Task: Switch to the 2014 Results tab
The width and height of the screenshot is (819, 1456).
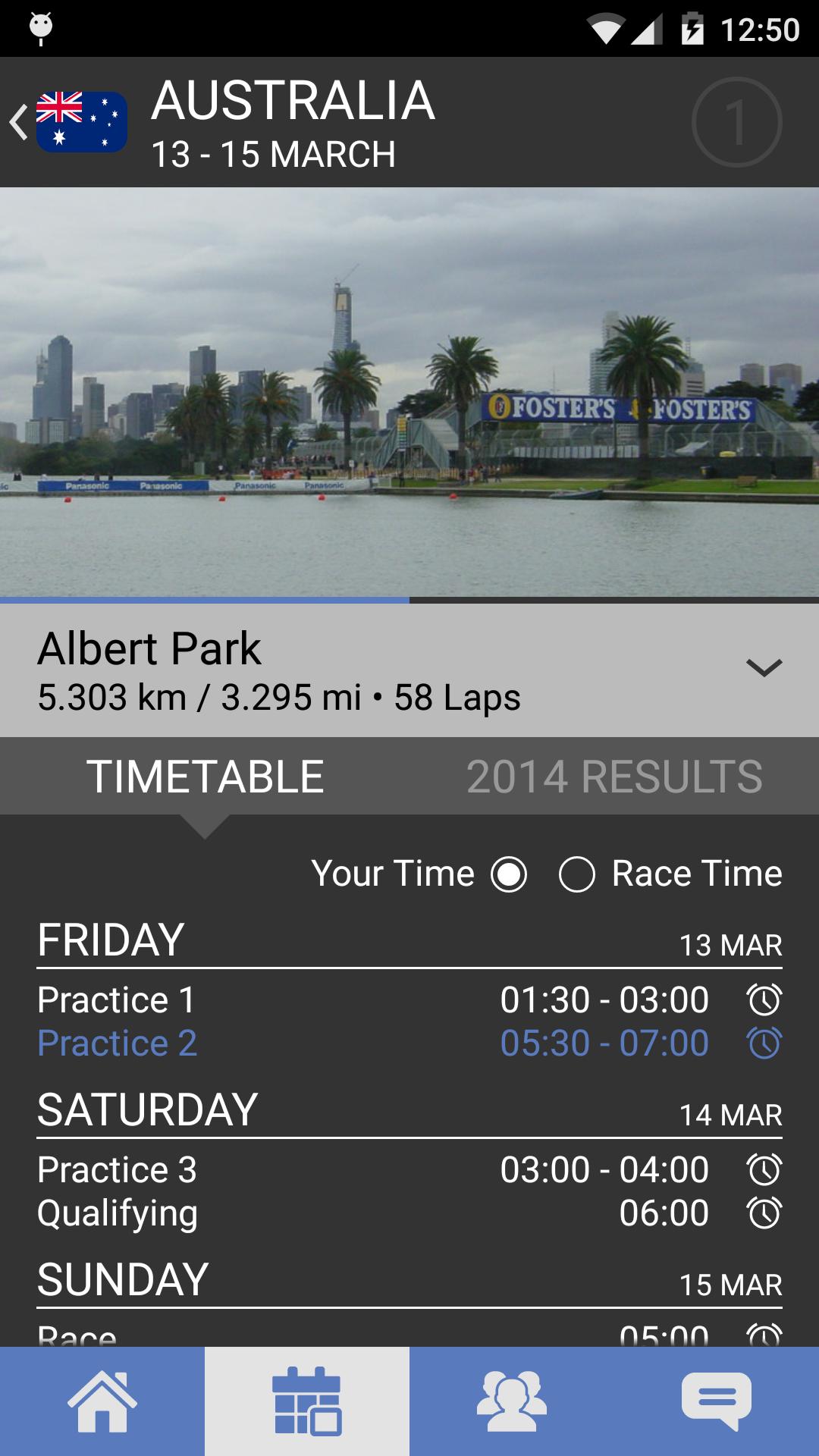Action: tap(614, 777)
